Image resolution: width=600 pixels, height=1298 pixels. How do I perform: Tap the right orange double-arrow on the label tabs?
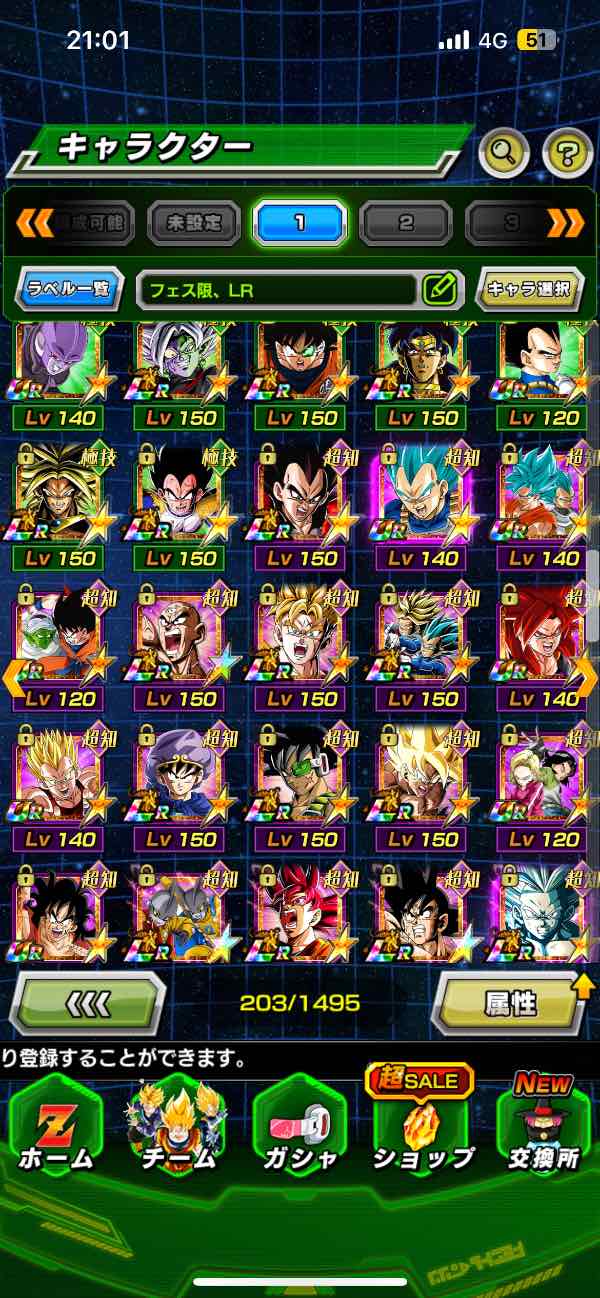(565, 223)
